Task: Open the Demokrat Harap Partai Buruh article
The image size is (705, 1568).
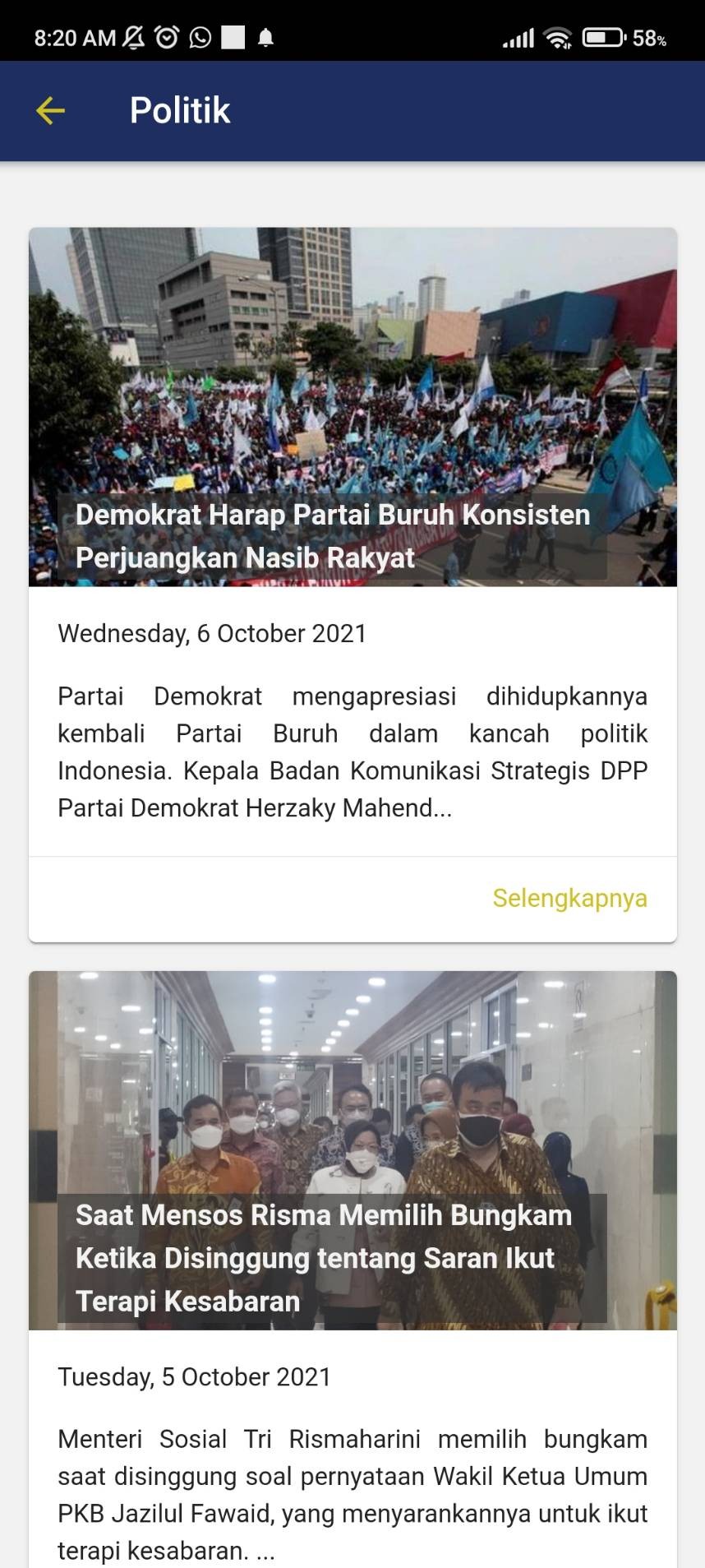Action: click(333, 536)
